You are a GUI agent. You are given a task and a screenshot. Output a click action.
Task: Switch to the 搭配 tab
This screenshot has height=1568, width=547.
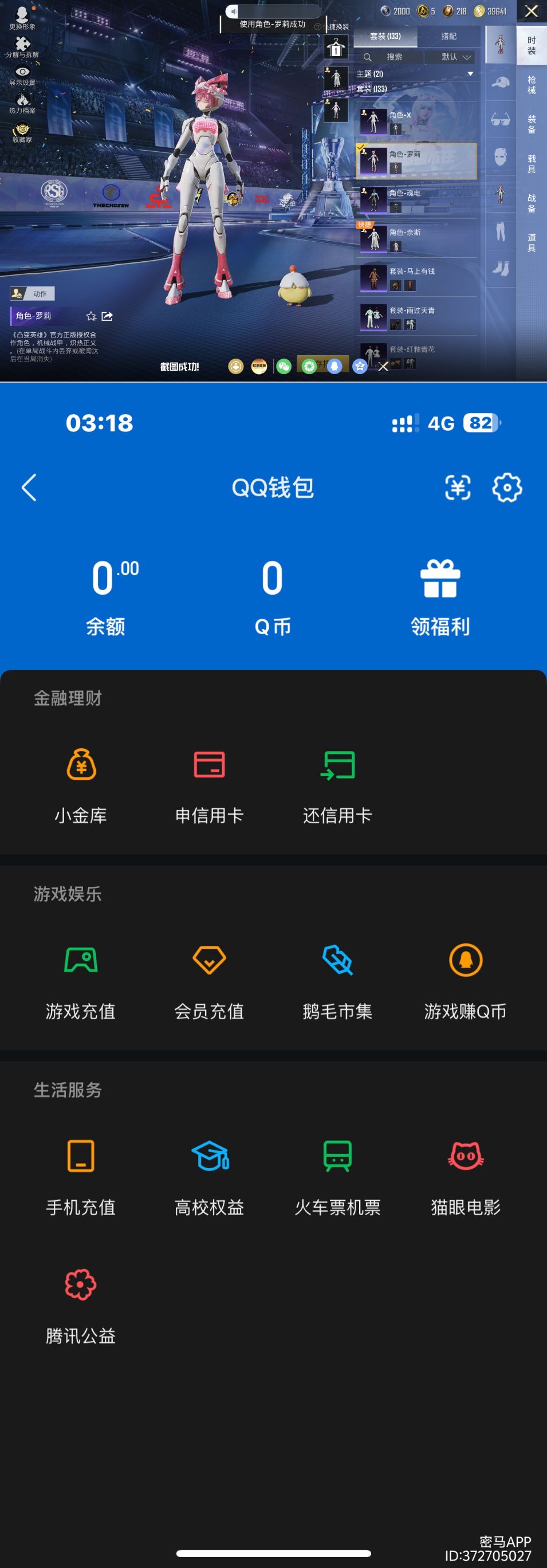pyautogui.click(x=448, y=37)
